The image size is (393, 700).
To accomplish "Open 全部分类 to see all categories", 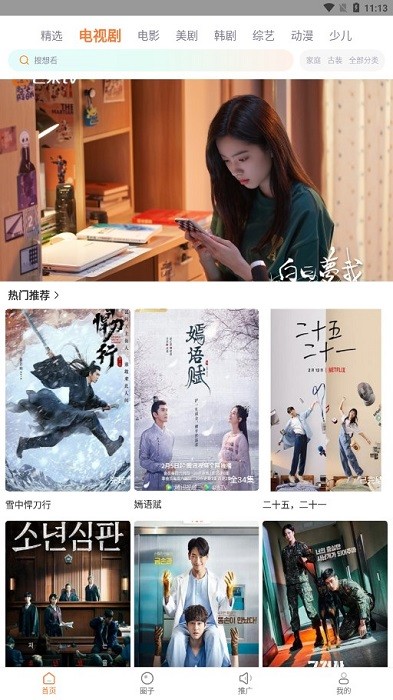I will (x=364, y=60).
